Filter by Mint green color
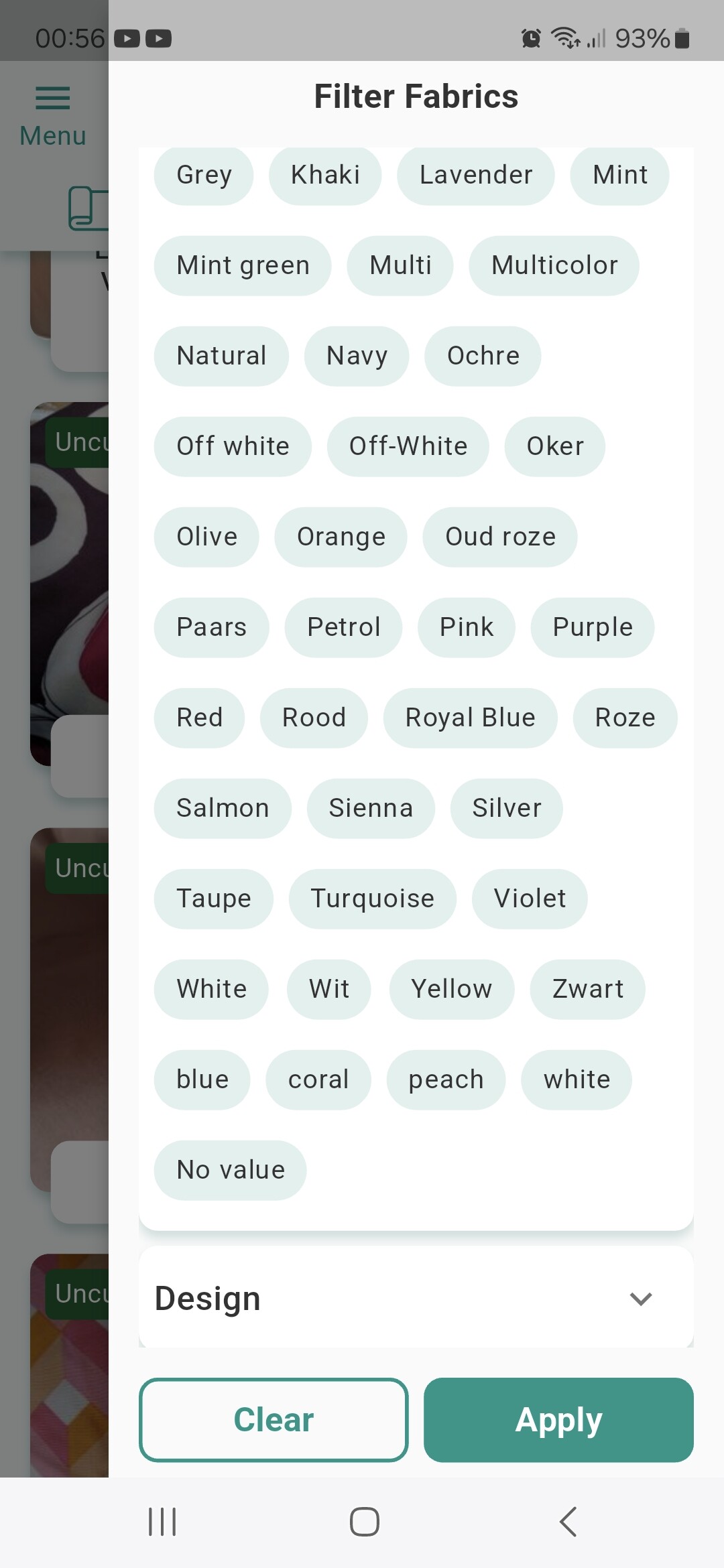This screenshot has height=1568, width=724. pyautogui.click(x=243, y=265)
